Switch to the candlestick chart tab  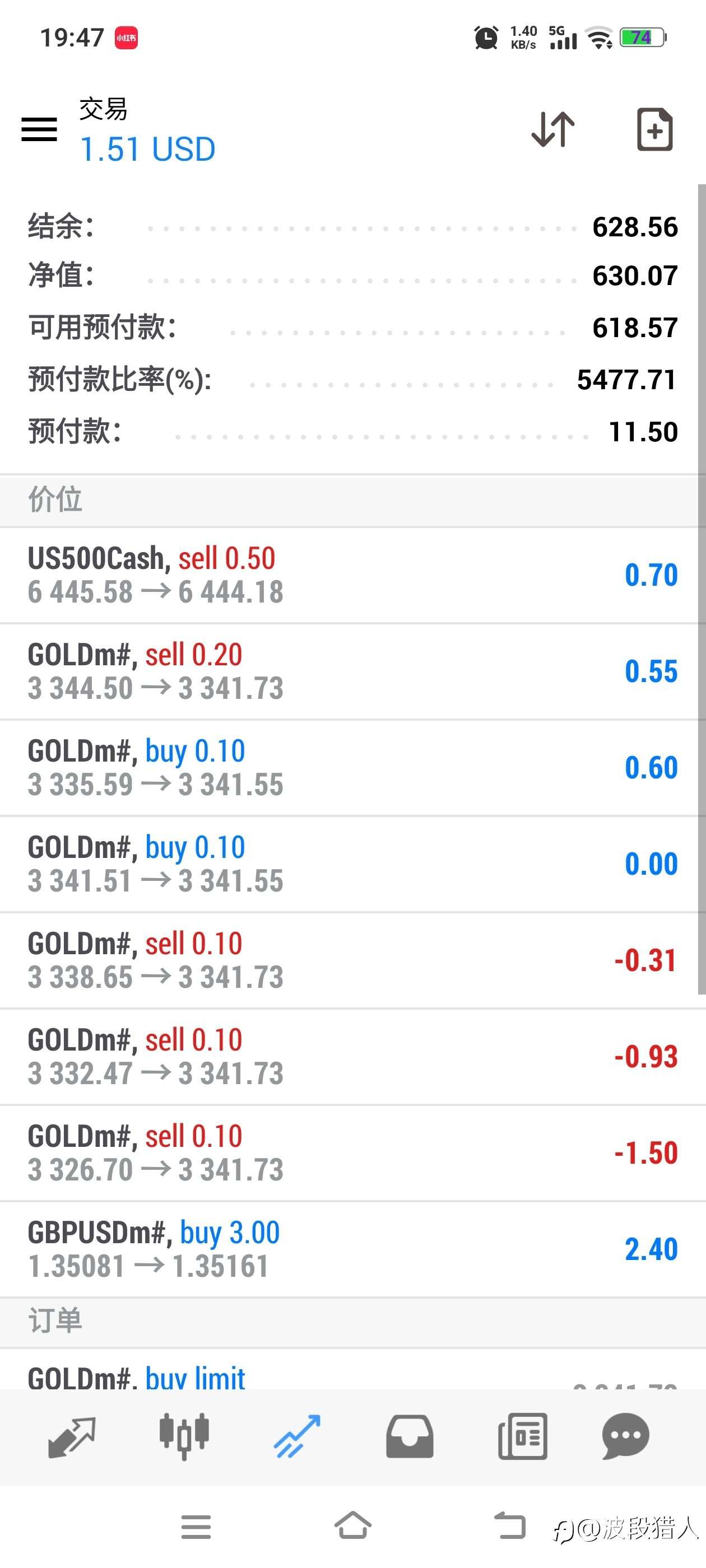tap(184, 1436)
